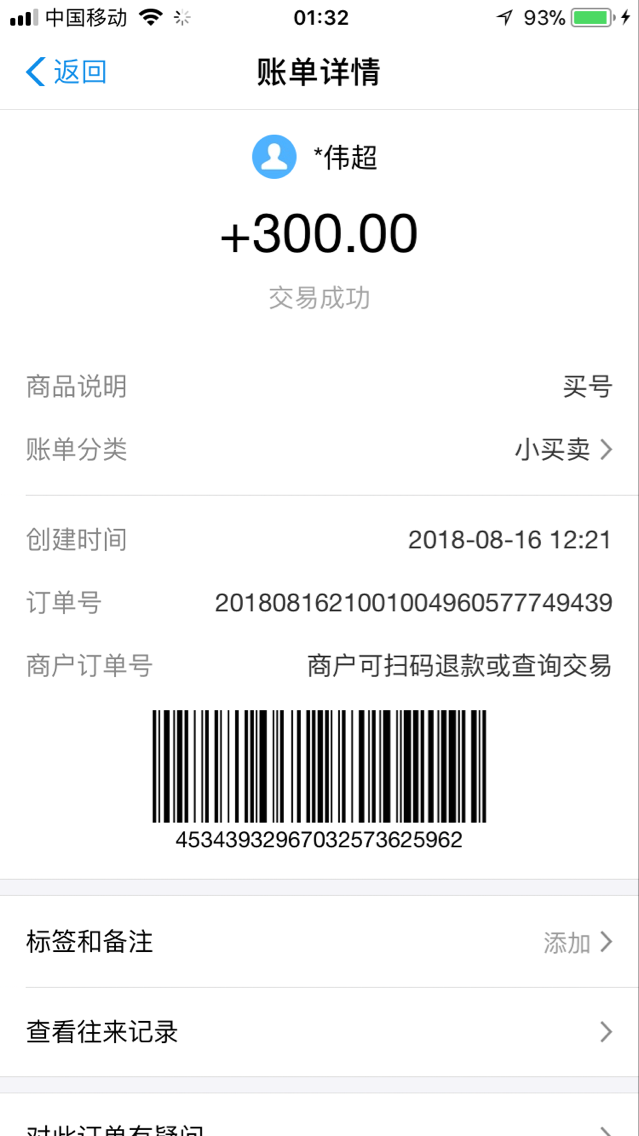Go back using the 返回 button
Image resolution: width=639 pixels, height=1136 pixels.
(x=66, y=72)
